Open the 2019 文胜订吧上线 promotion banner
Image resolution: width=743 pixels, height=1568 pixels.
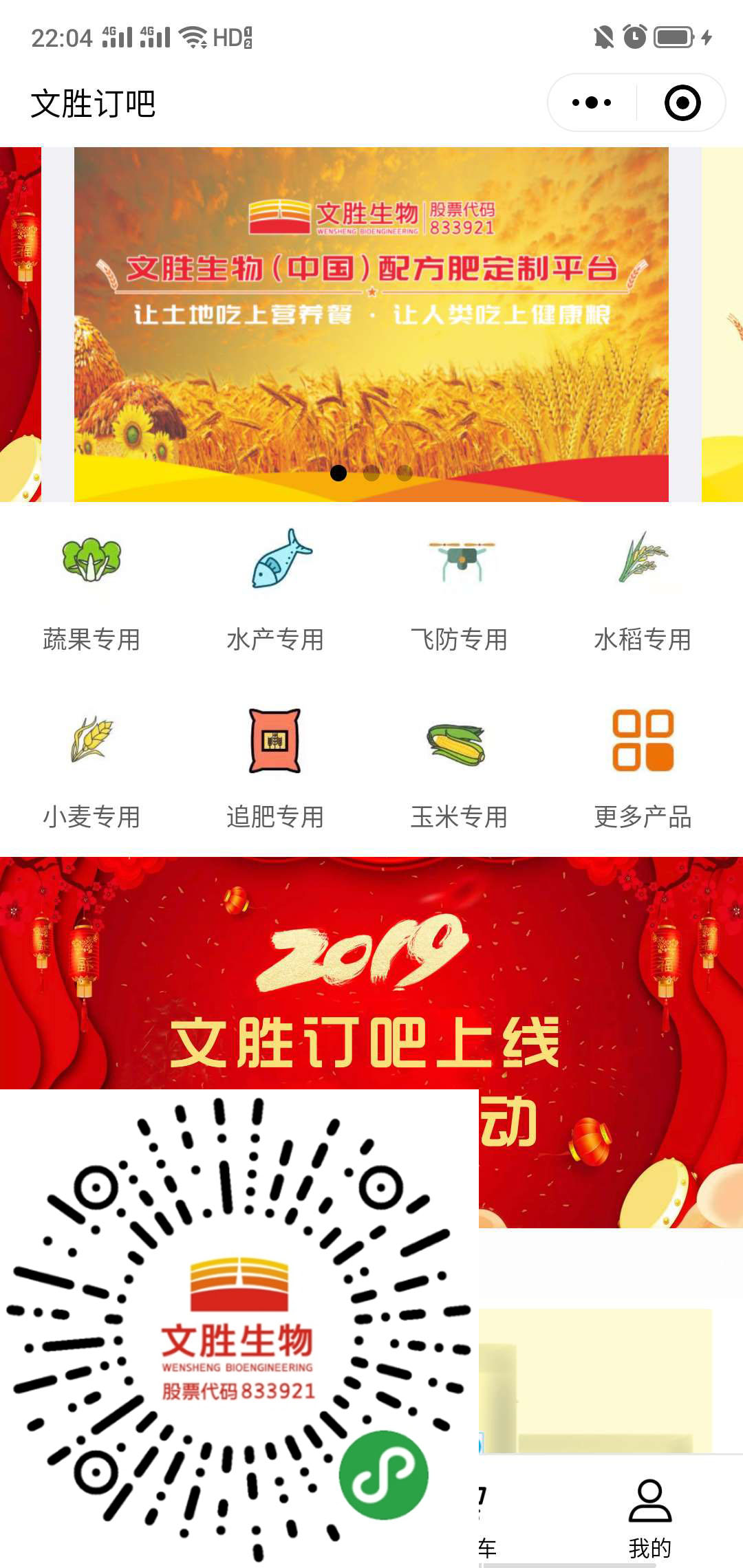pos(371,977)
